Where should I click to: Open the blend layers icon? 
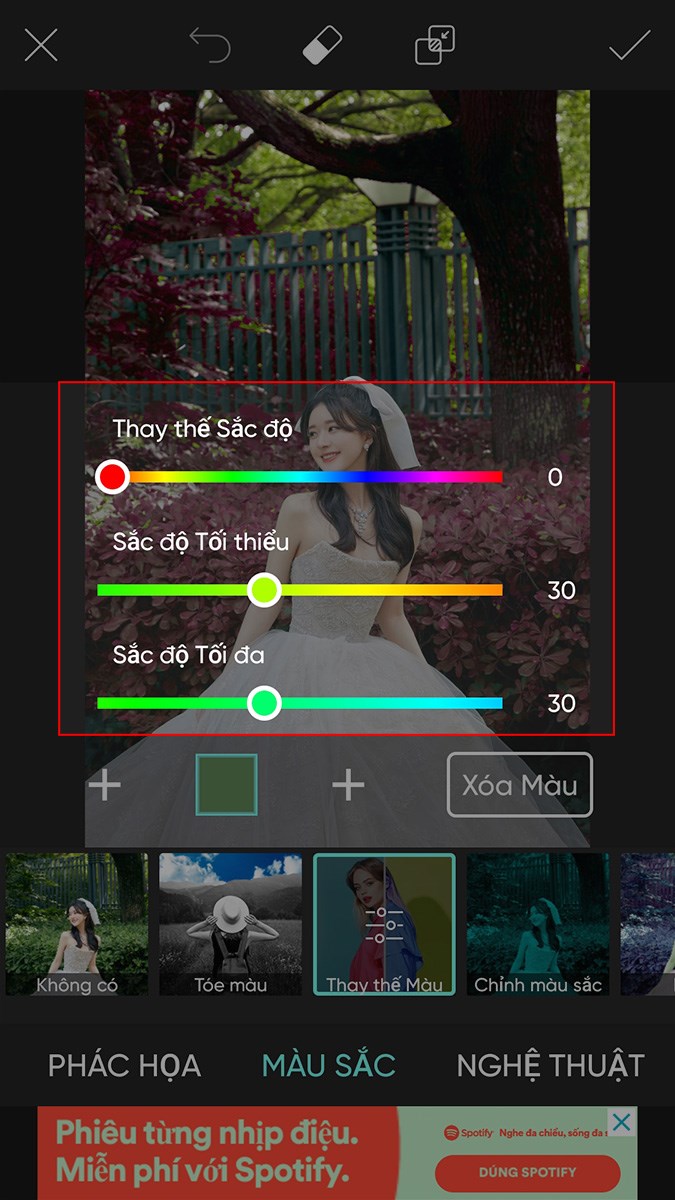435,45
